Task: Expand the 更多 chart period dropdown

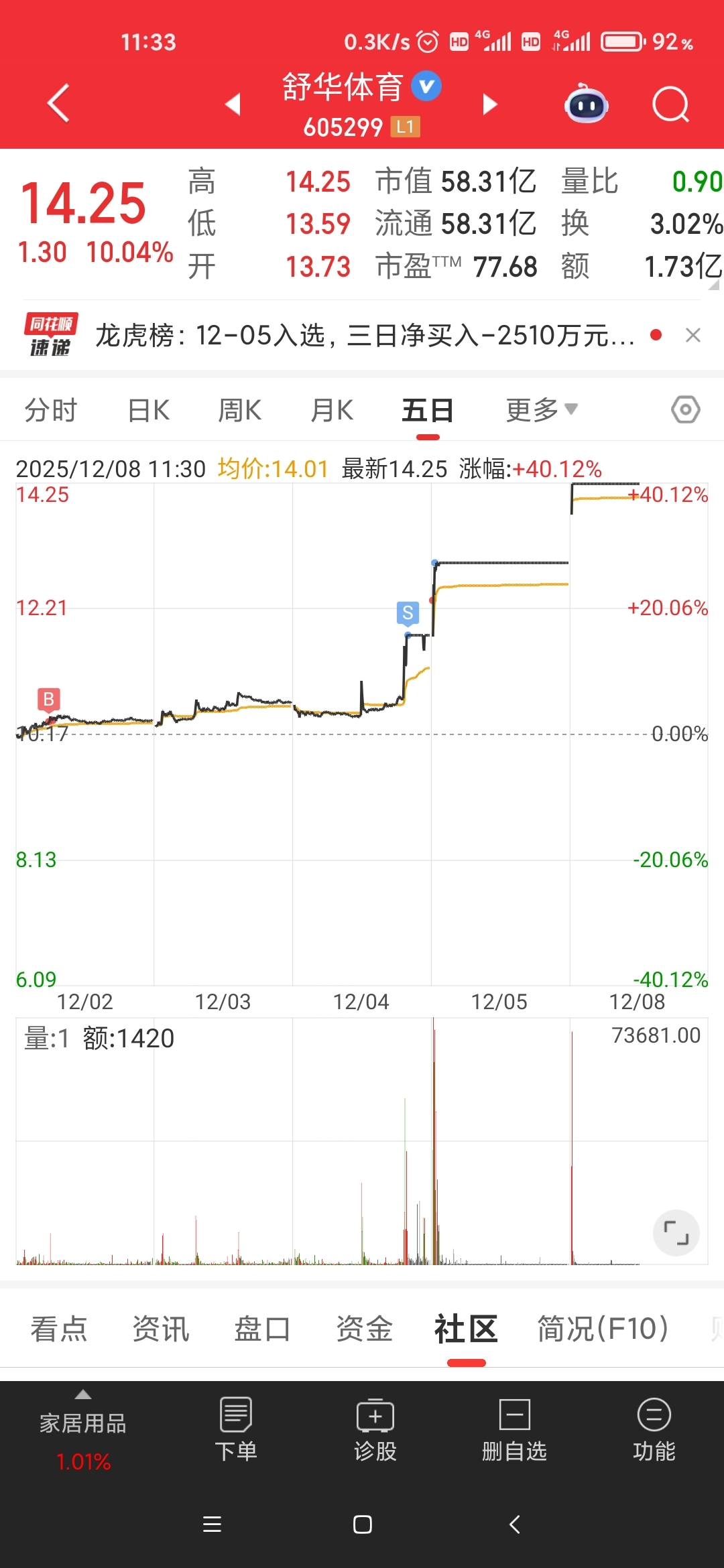Action: point(541,410)
